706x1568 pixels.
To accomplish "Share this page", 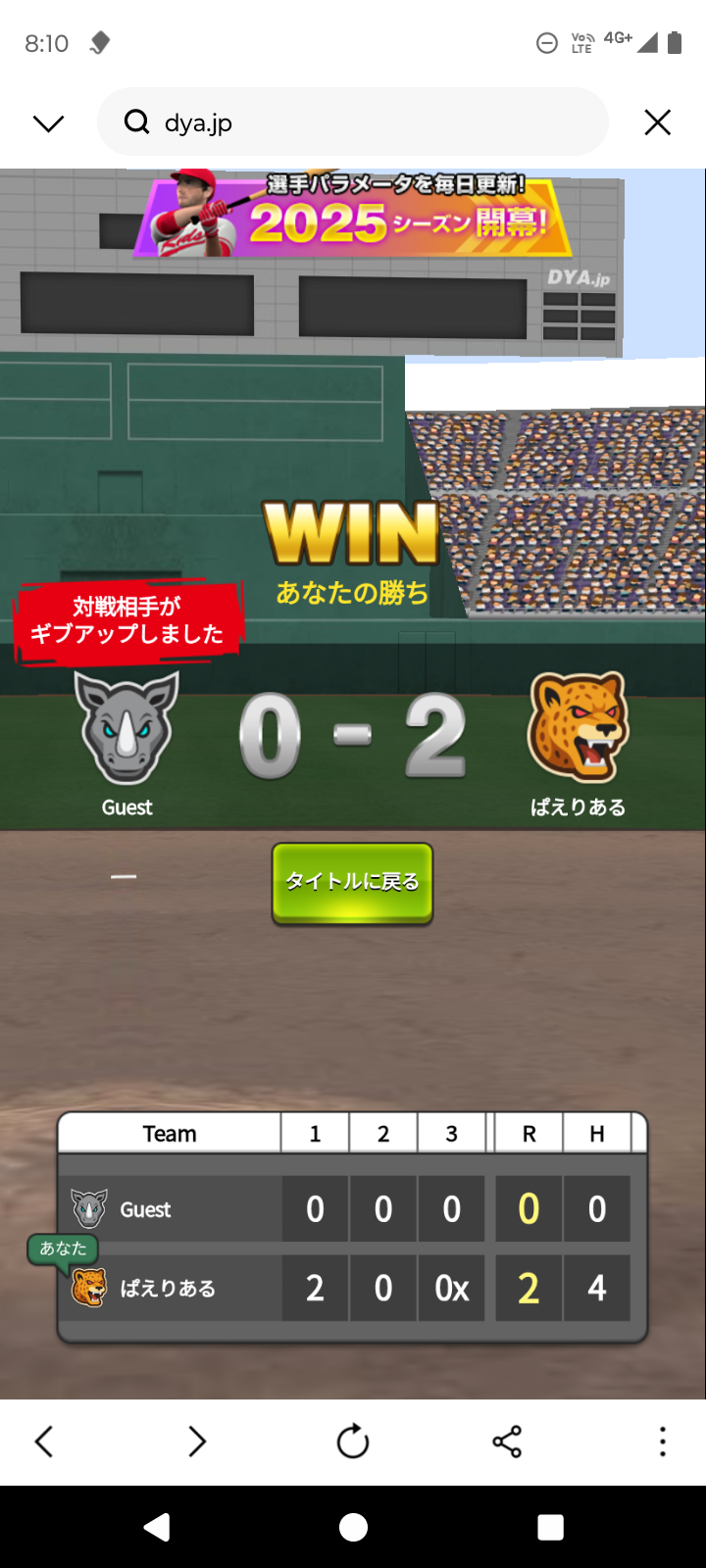I will 507,1442.
